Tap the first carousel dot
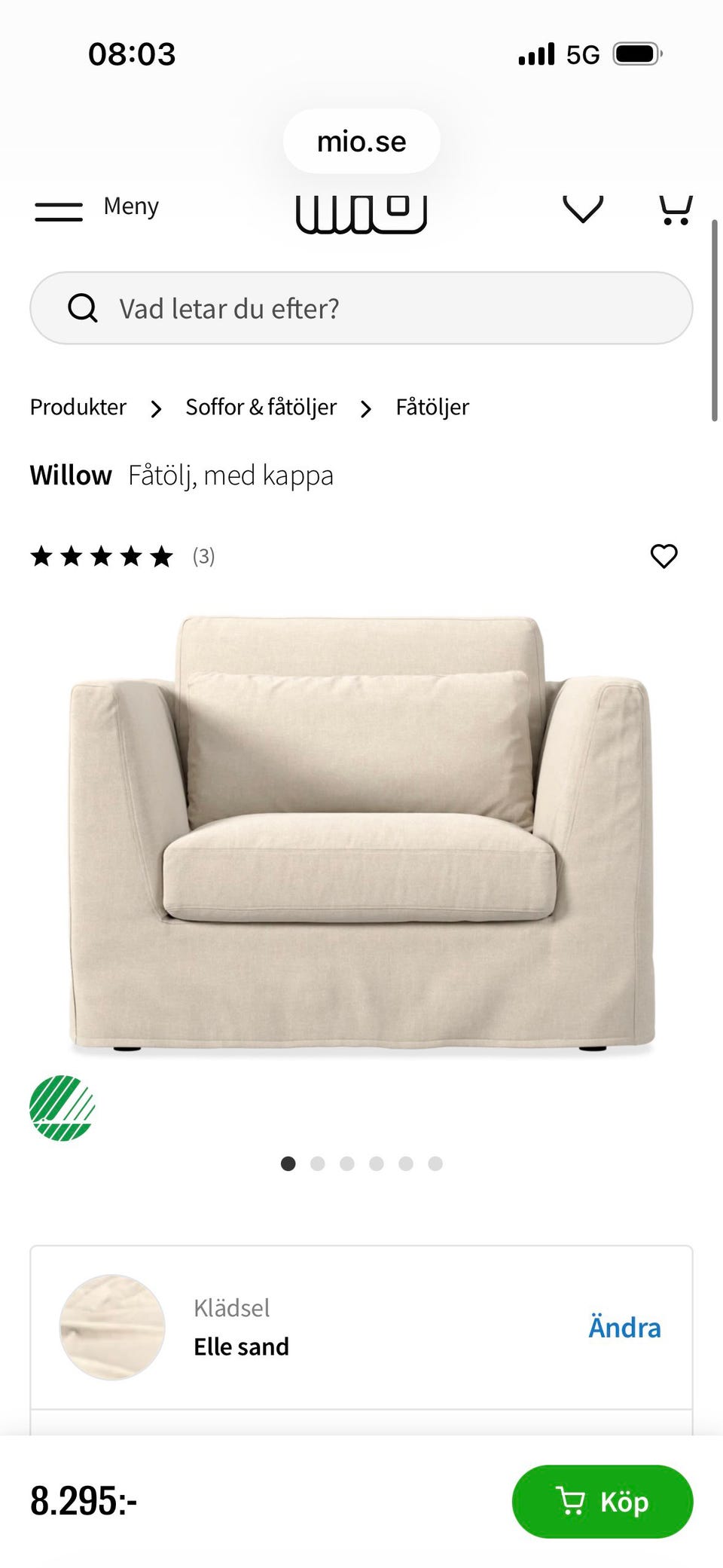 pyautogui.click(x=288, y=1164)
